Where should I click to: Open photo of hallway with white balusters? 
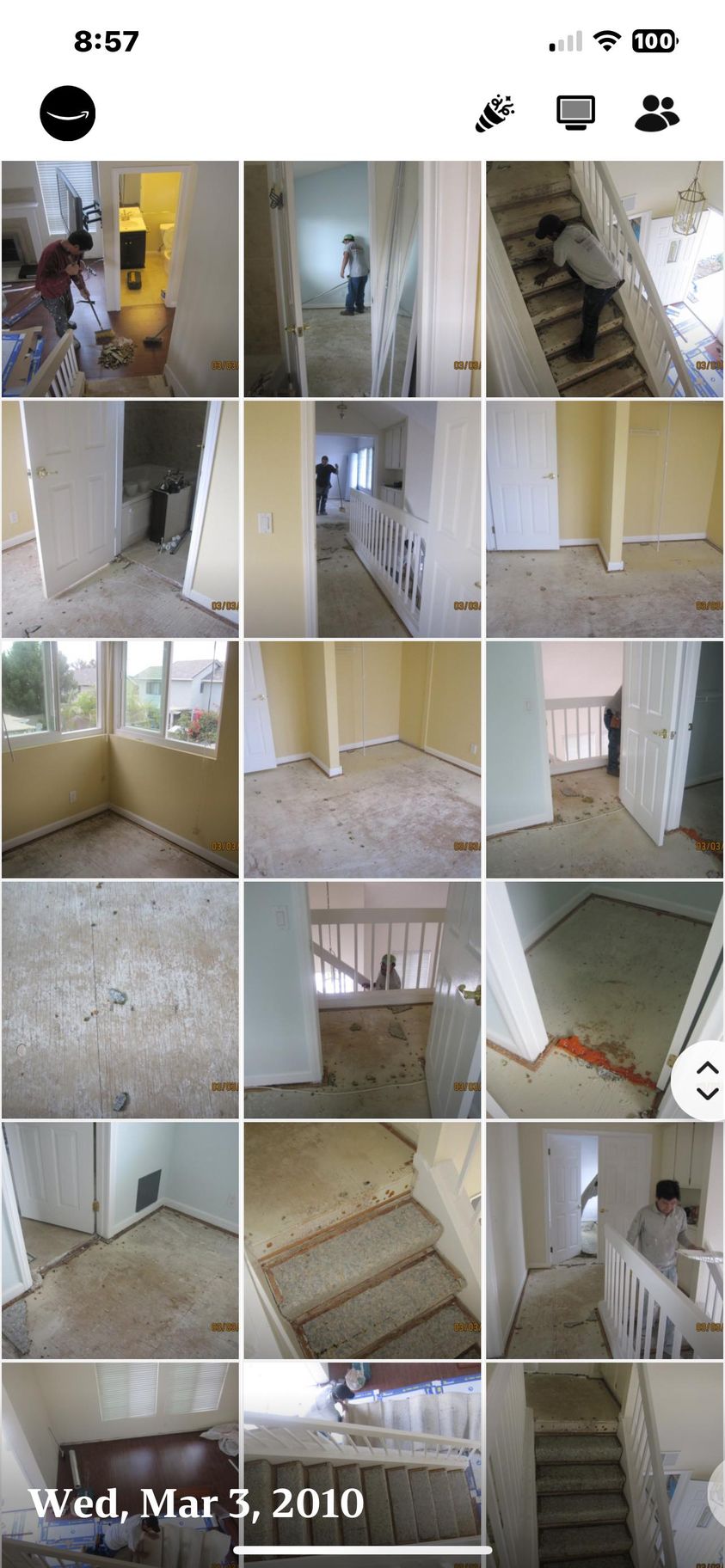362,519
